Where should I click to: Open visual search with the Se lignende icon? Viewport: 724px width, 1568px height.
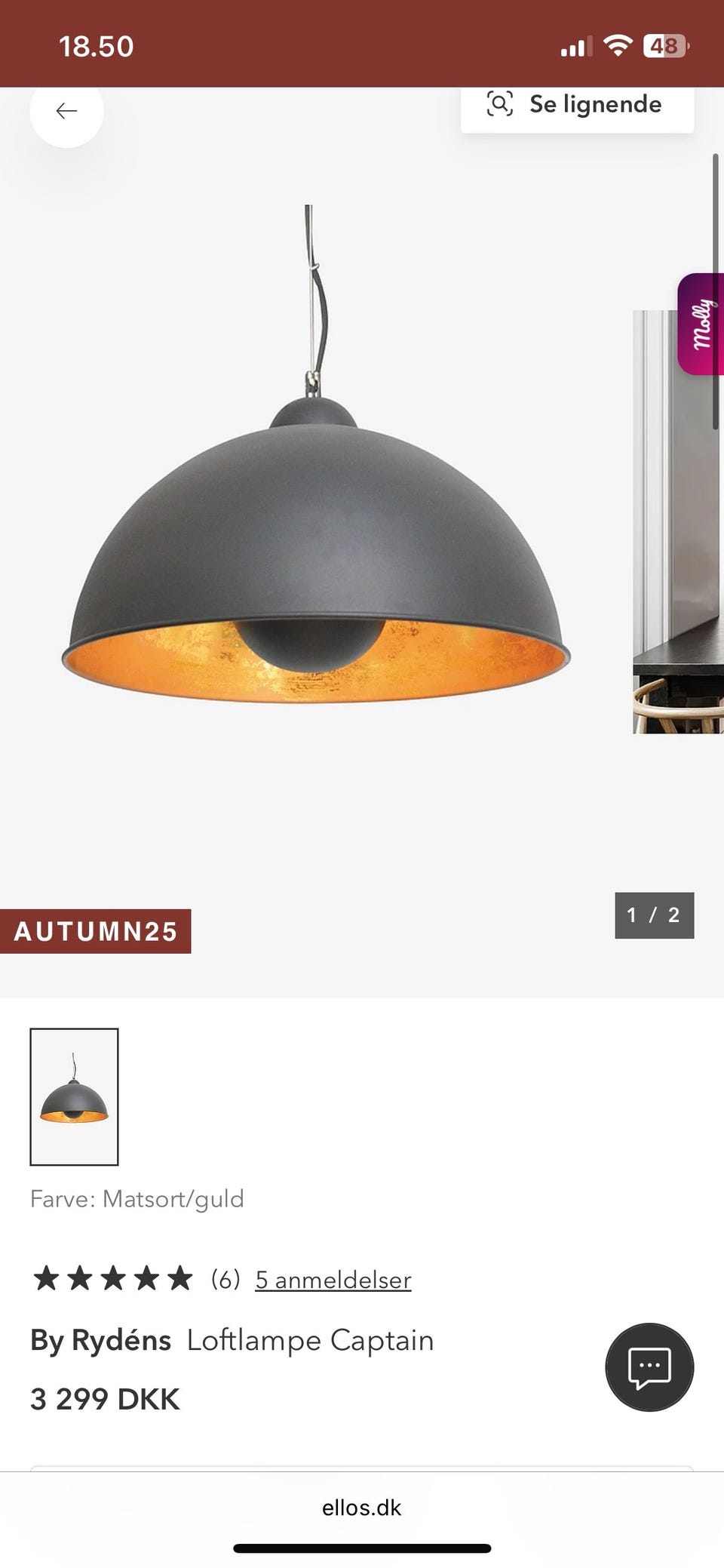(578, 104)
